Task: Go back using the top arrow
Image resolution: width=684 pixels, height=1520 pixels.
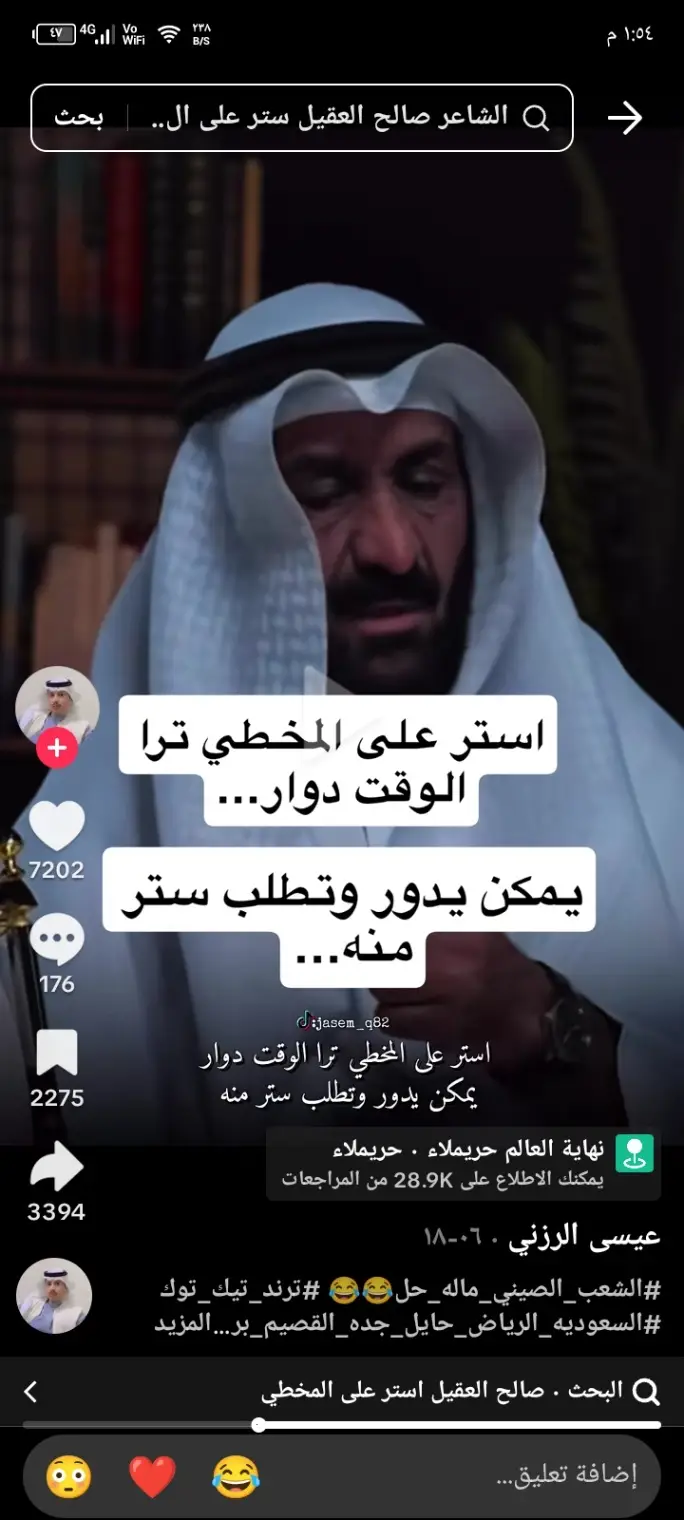Action: tap(625, 118)
